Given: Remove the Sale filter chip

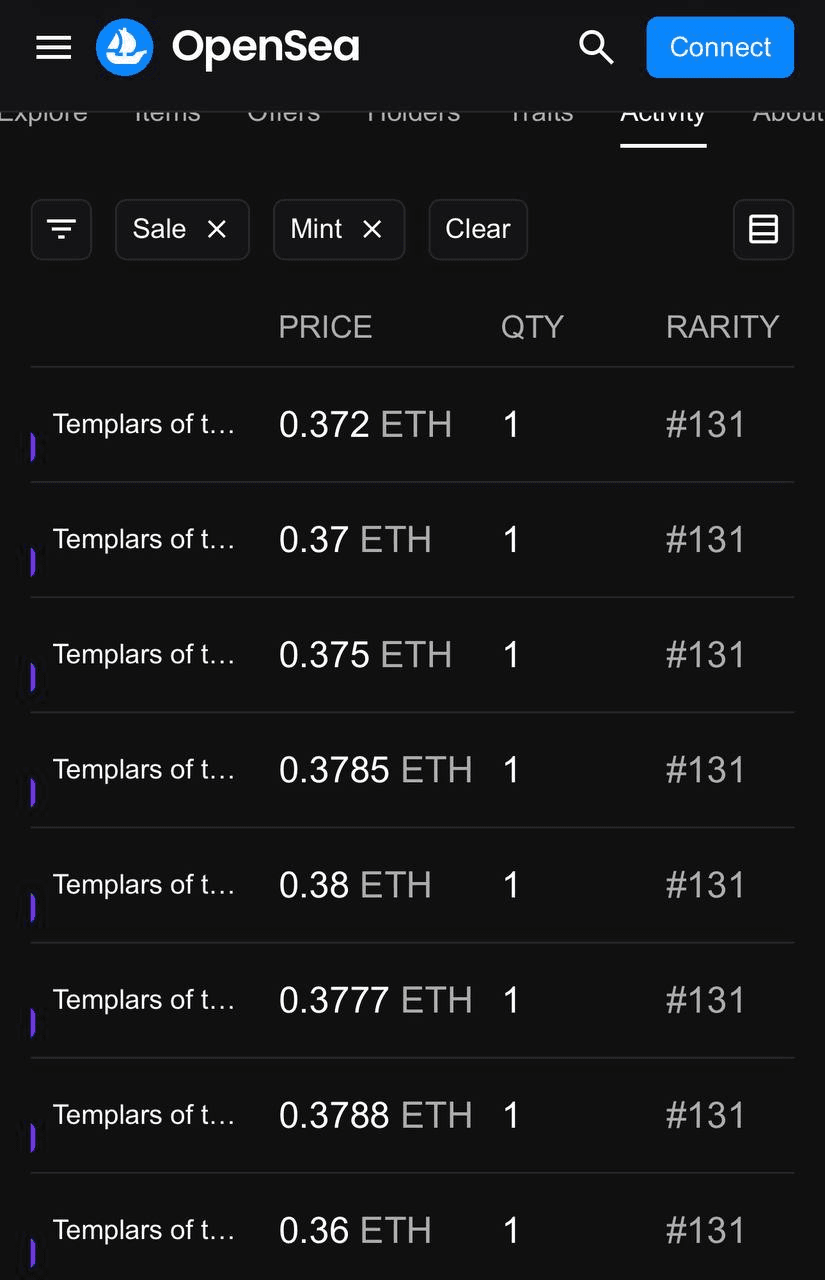Looking at the screenshot, I should point(216,229).
